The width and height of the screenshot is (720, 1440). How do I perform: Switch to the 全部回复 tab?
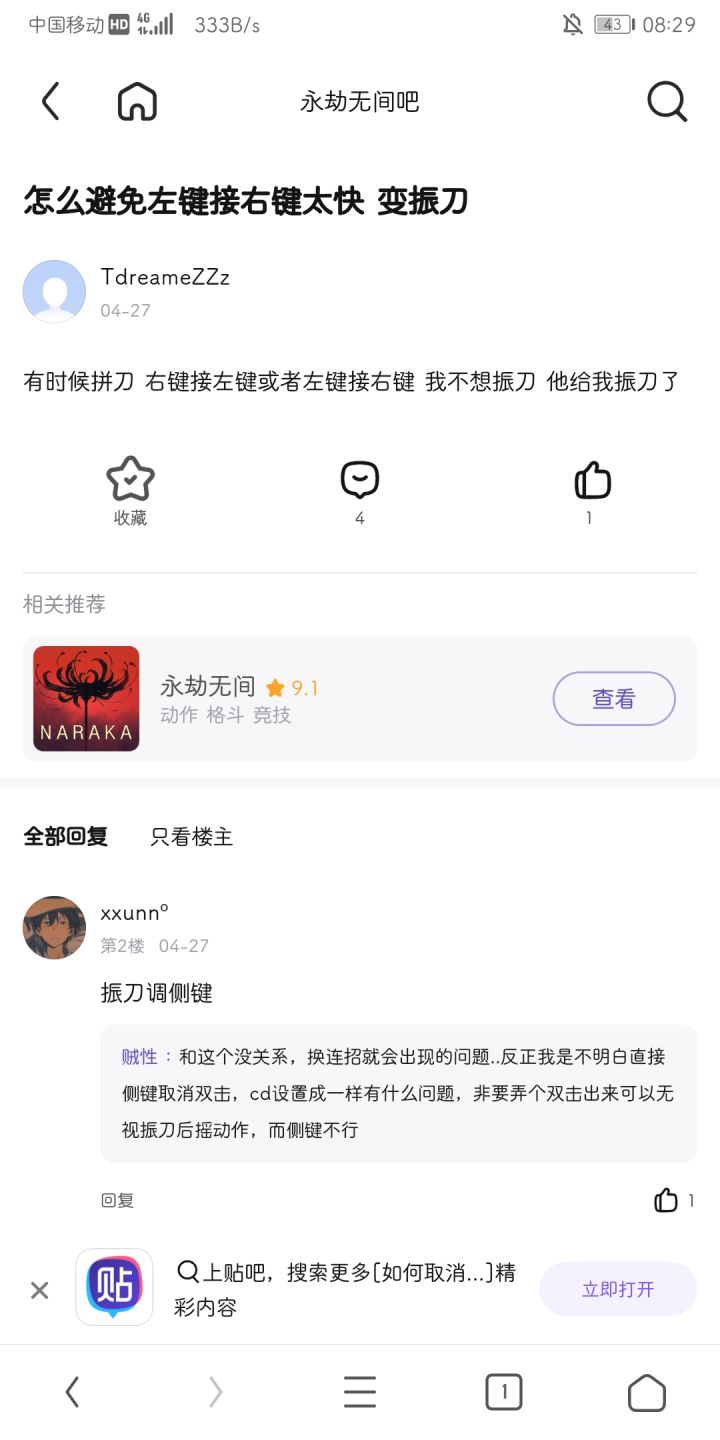(65, 837)
